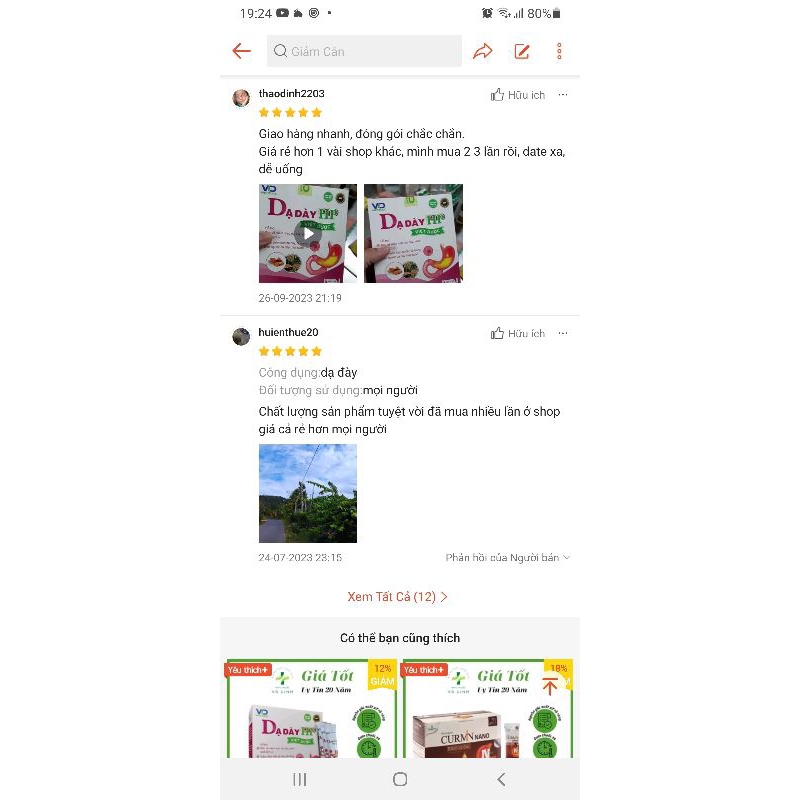Mark huienthue20's review as Hữu ích
Viewport: 800px width, 800px height.
click(518, 333)
